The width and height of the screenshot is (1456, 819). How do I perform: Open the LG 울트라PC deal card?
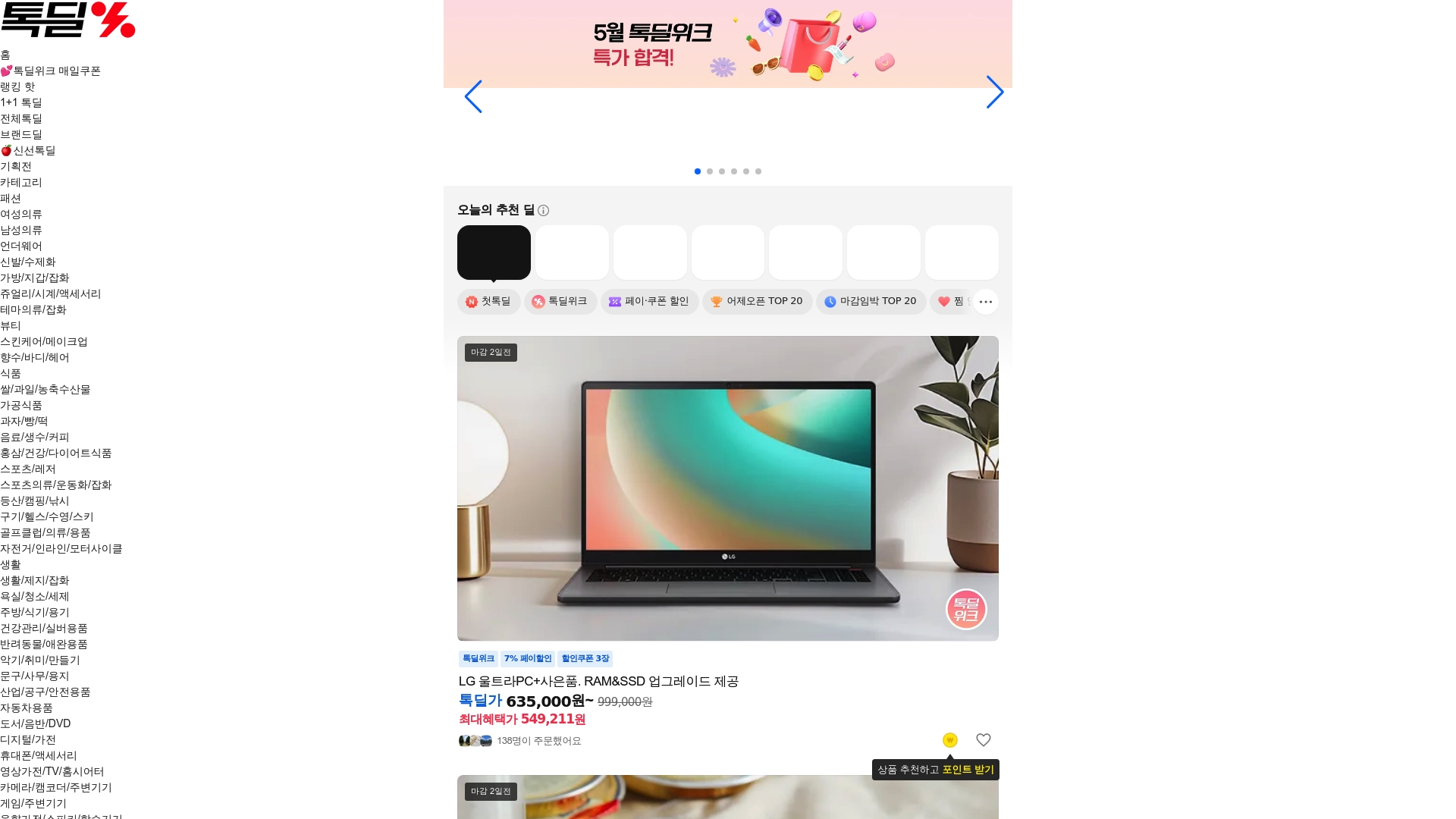(727, 488)
